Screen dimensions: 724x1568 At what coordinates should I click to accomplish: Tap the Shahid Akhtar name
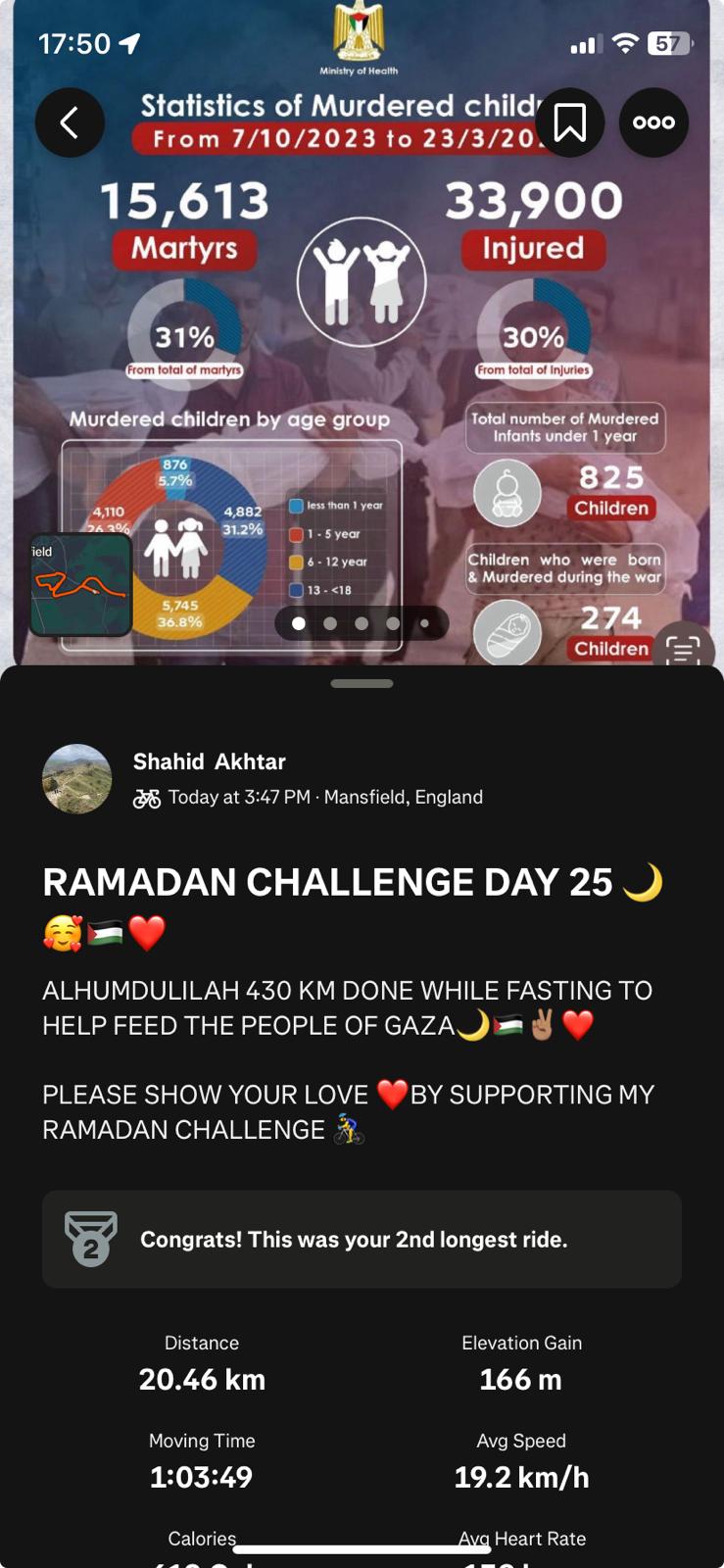pos(210,761)
